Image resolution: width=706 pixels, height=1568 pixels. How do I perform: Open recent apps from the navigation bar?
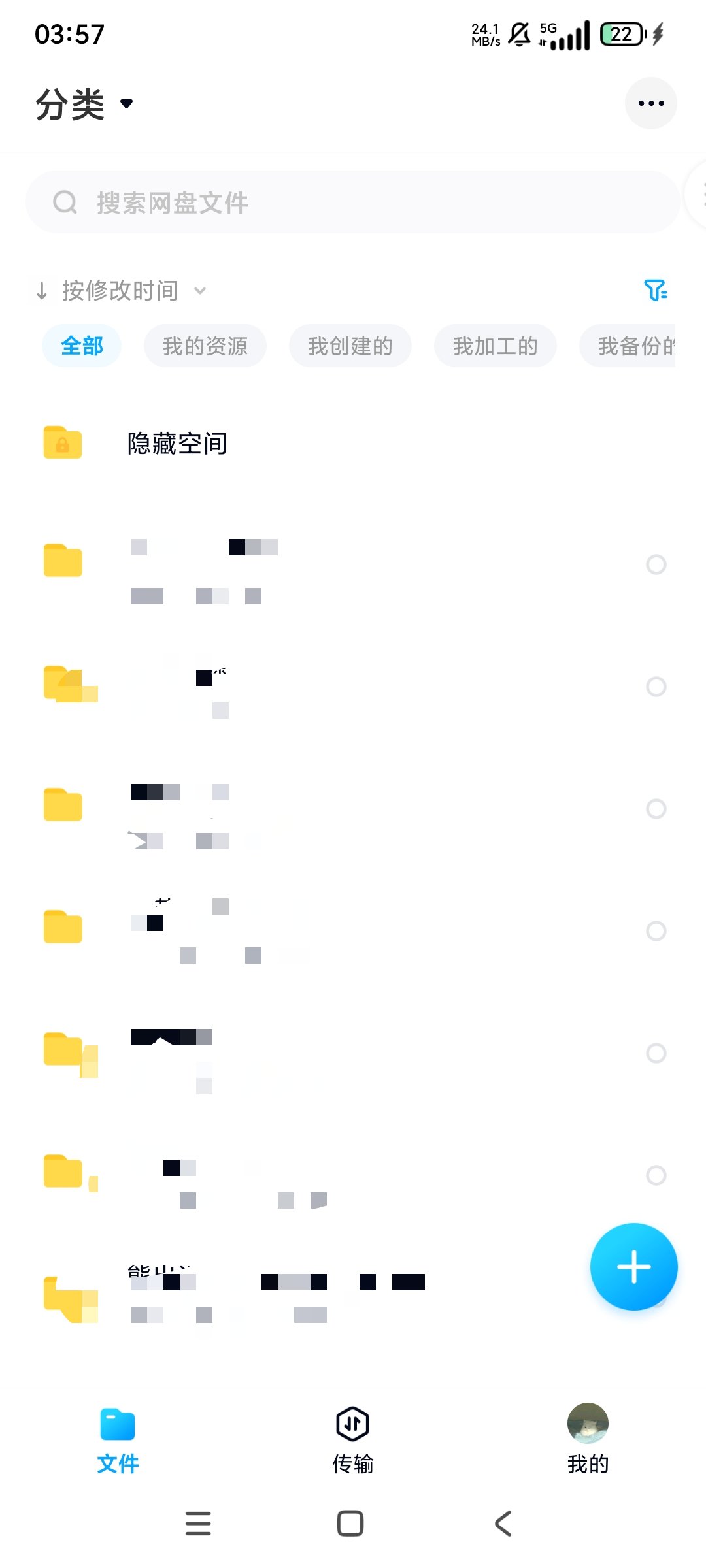click(x=198, y=1524)
